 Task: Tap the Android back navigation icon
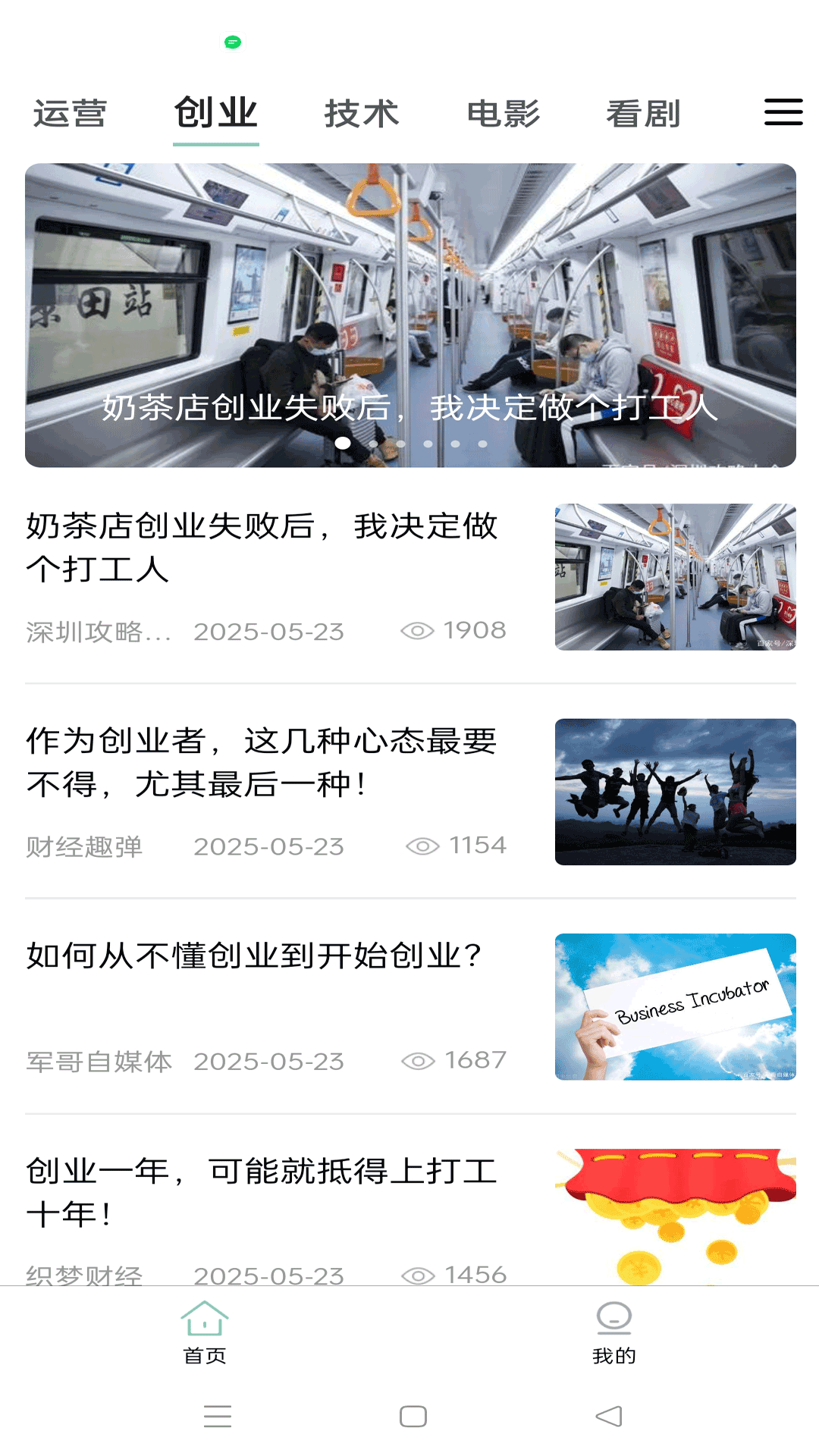pos(607,1415)
